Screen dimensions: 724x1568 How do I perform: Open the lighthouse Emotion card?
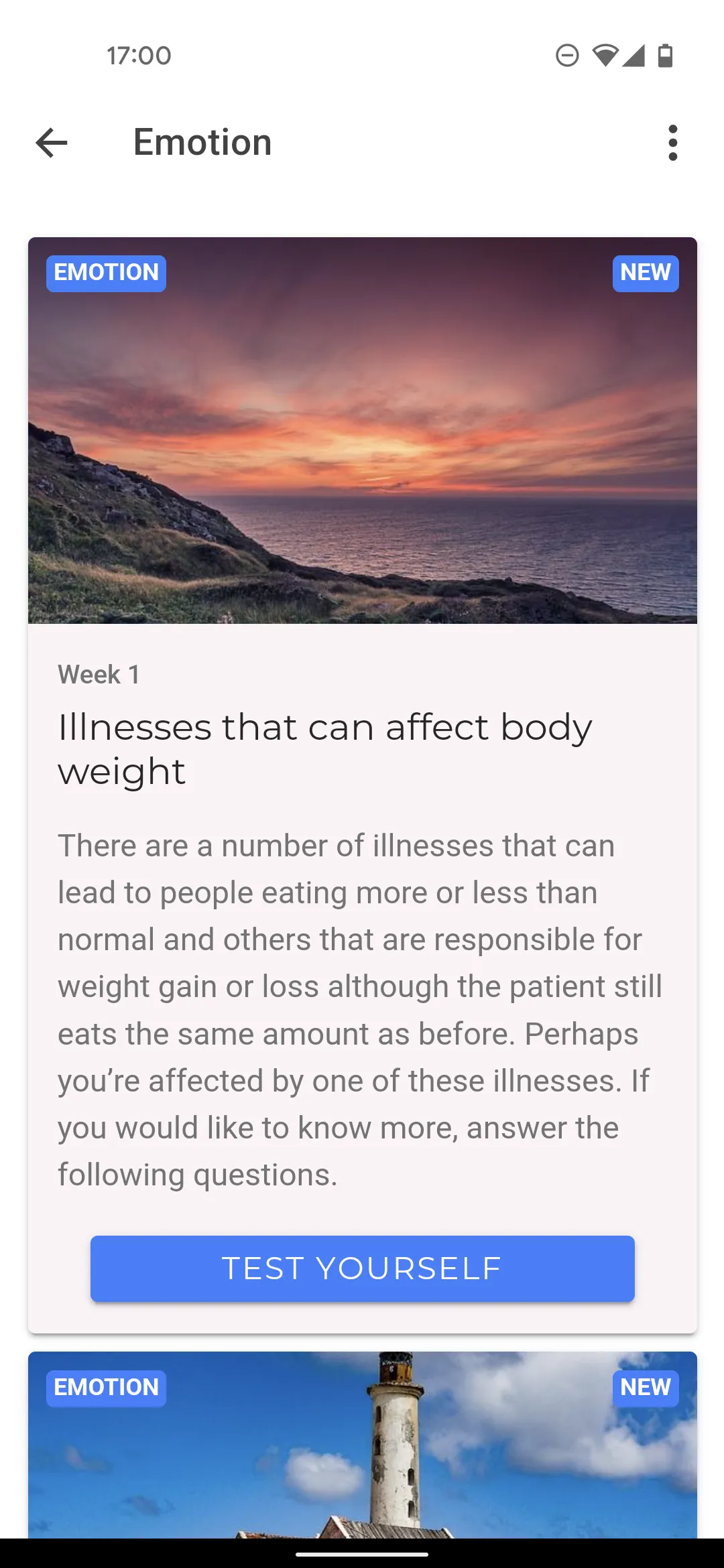click(363, 1445)
